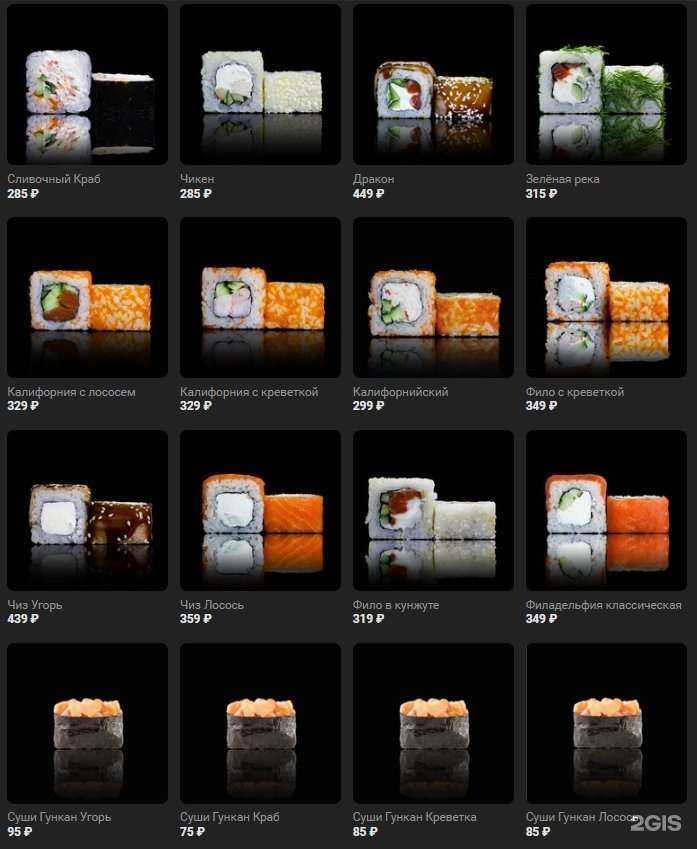View the Фило с креветкой roll

pyautogui.click(x=606, y=298)
